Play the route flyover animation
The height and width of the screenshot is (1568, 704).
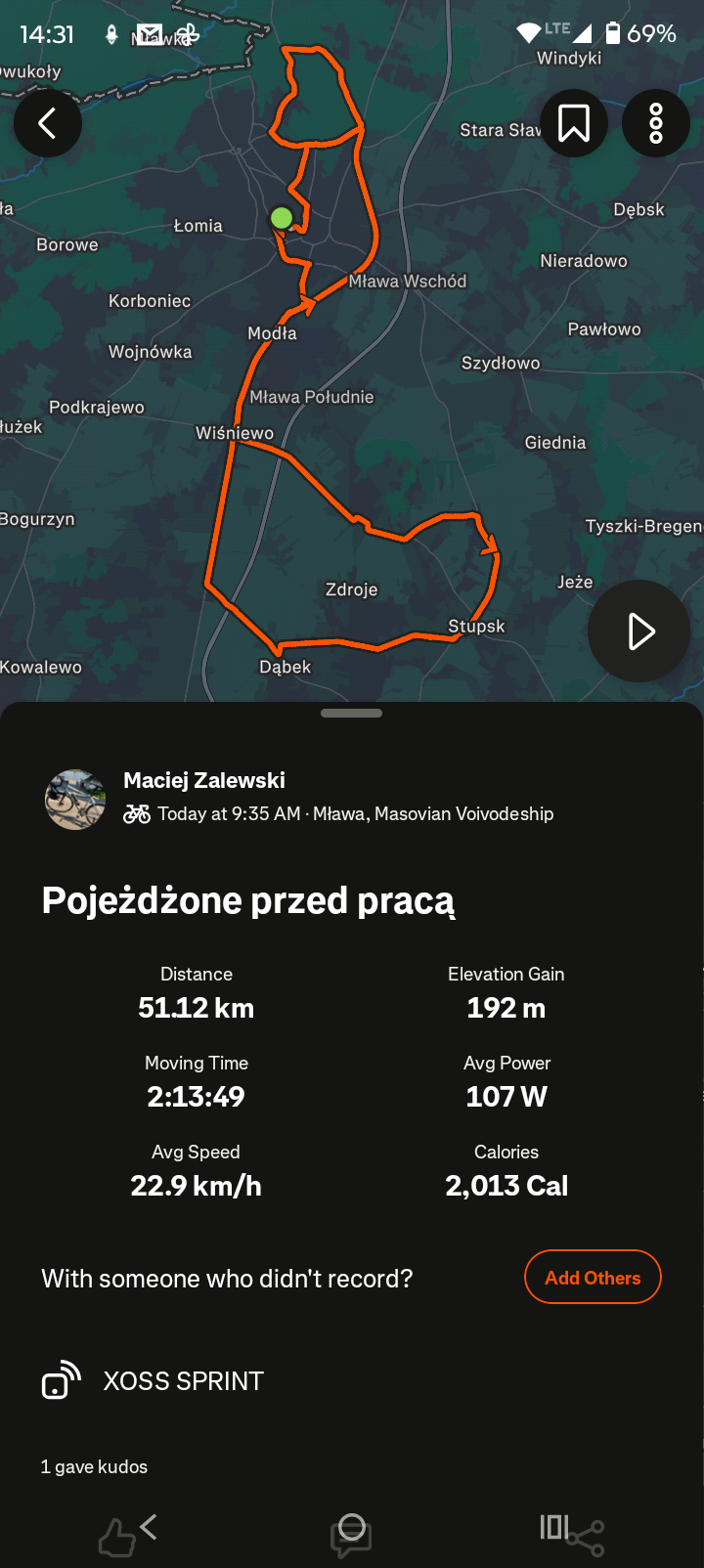point(639,632)
